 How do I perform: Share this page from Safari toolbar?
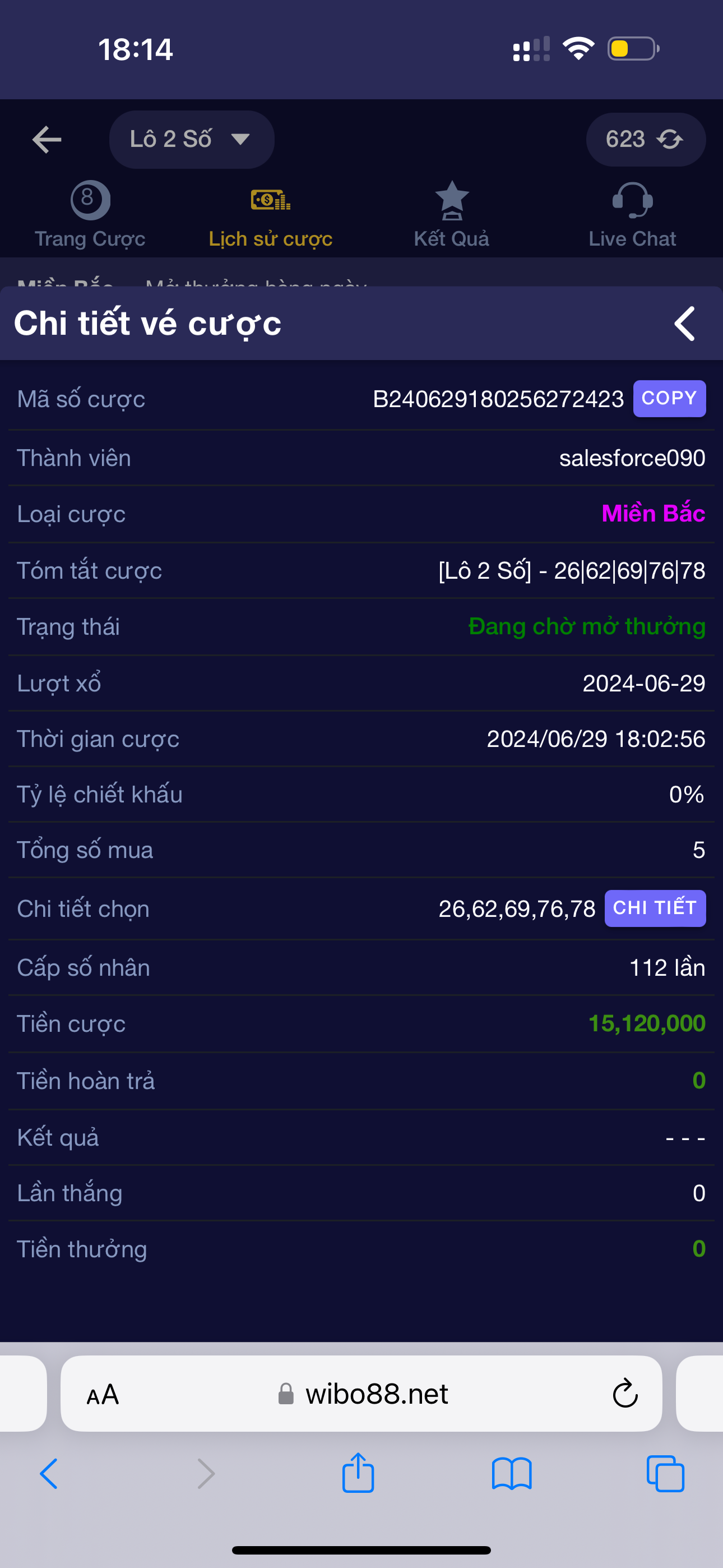pos(358,1473)
